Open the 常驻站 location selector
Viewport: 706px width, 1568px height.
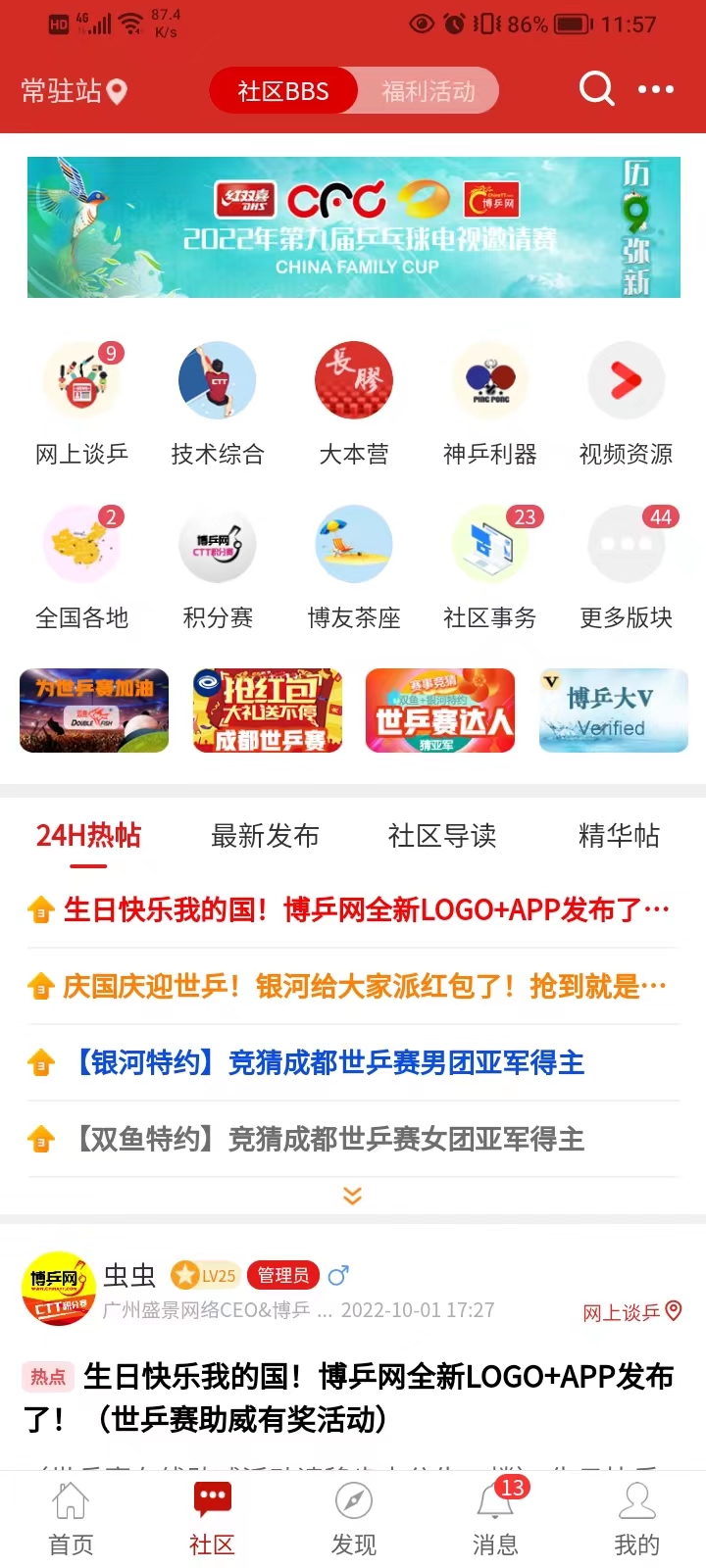(75, 91)
